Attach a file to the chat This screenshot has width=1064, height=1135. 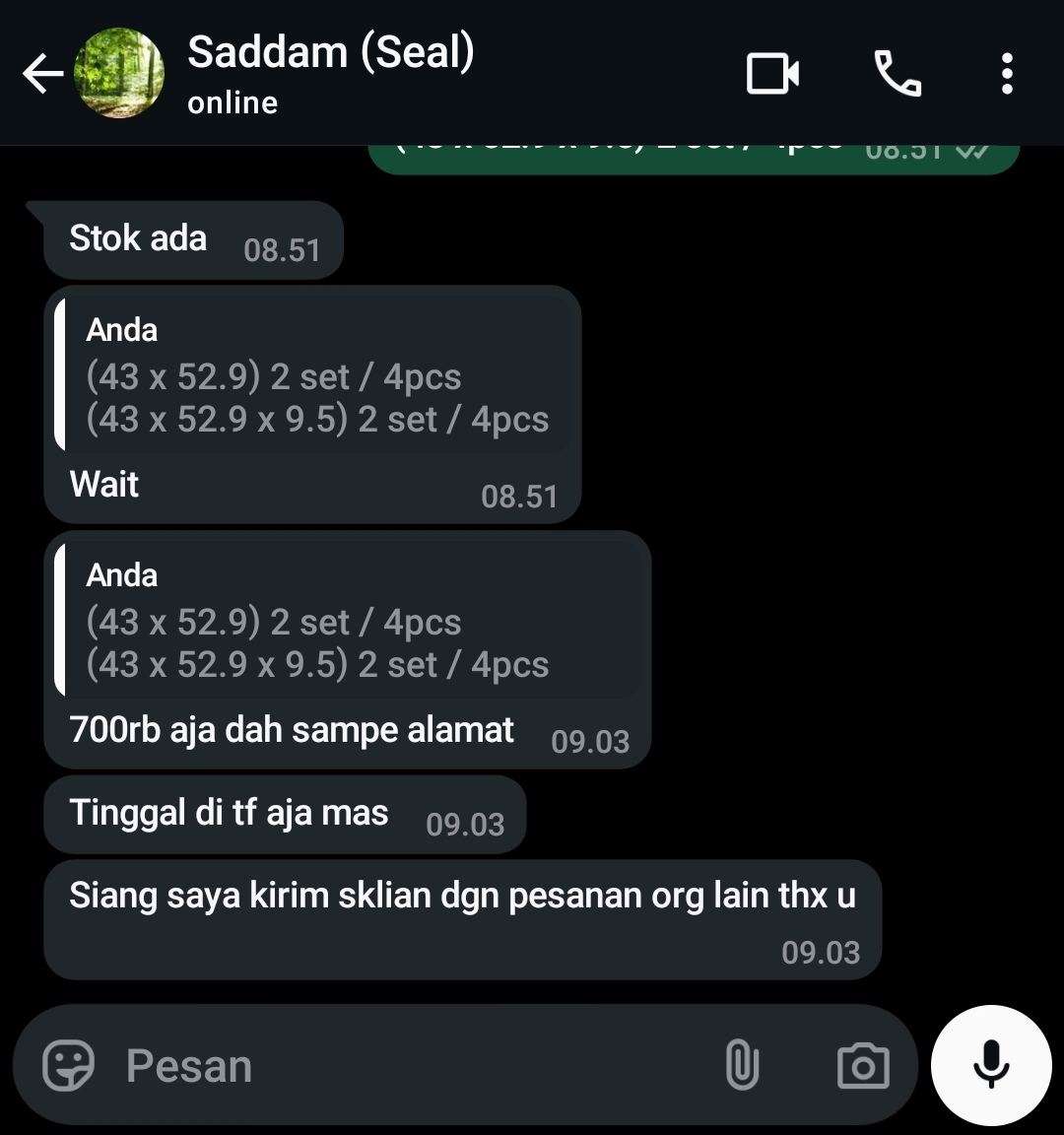click(x=742, y=1065)
